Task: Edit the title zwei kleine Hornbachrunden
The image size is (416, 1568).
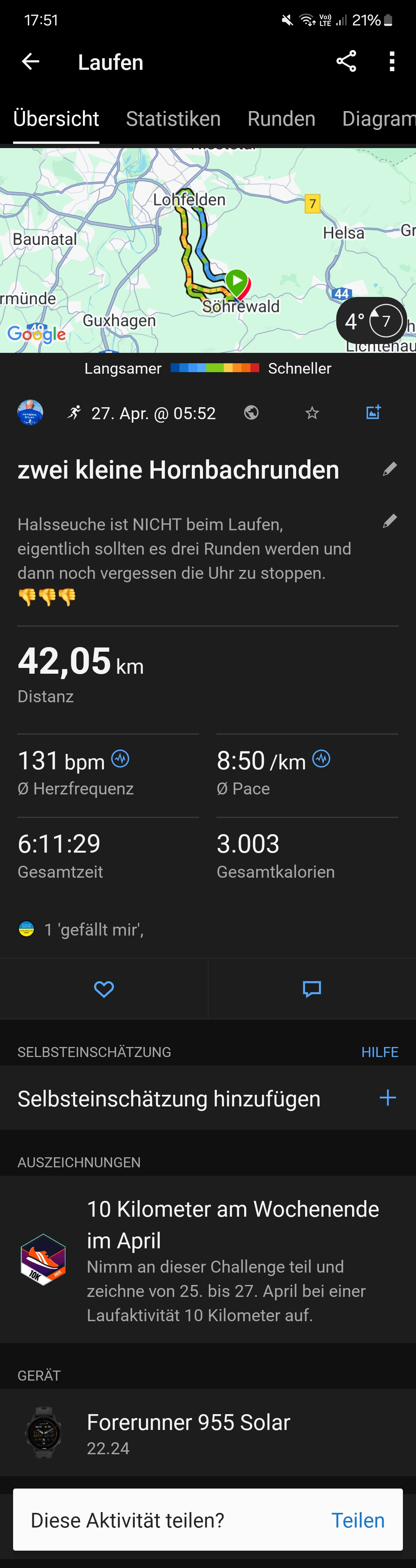Action: [x=390, y=469]
